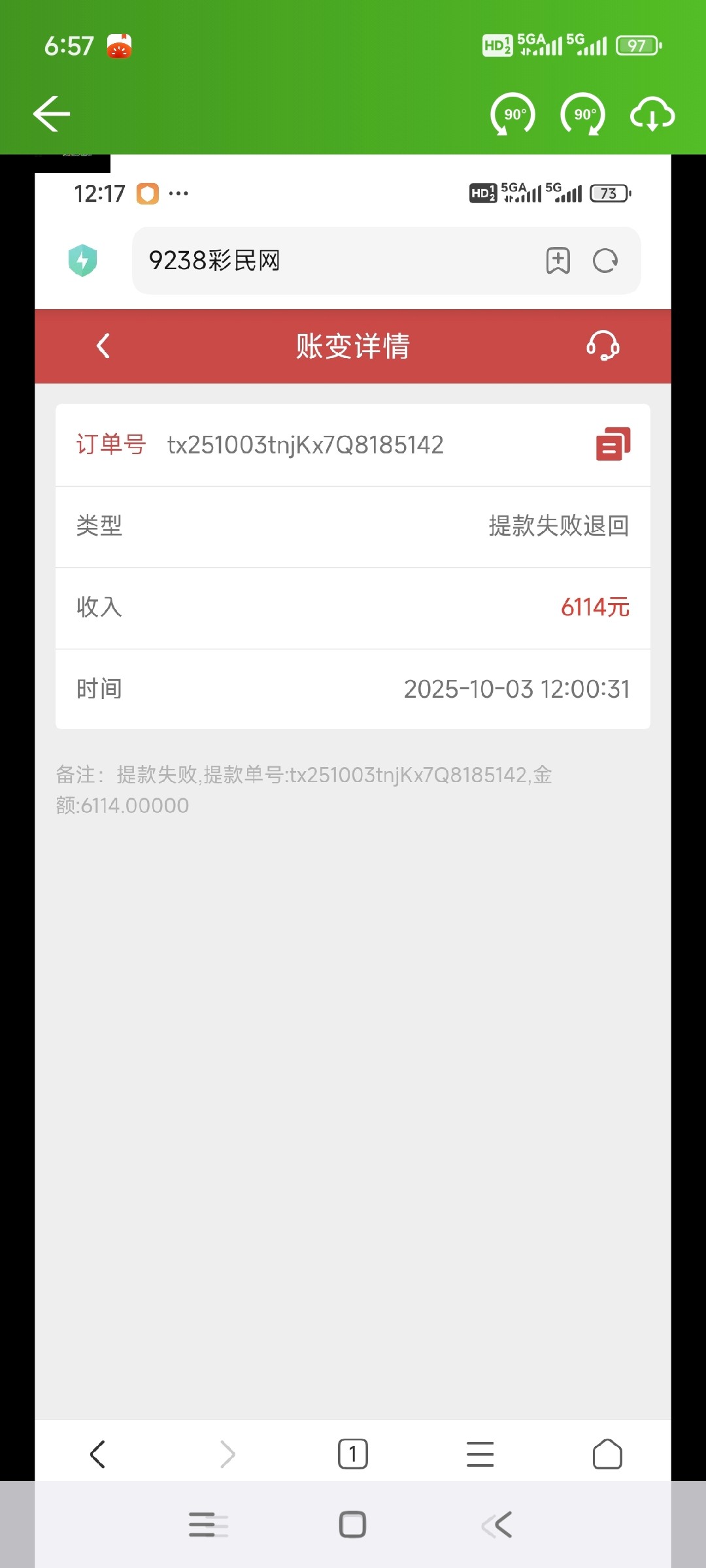Refresh the 9238彩民网 page
This screenshot has width=706, height=1568.
point(605,260)
